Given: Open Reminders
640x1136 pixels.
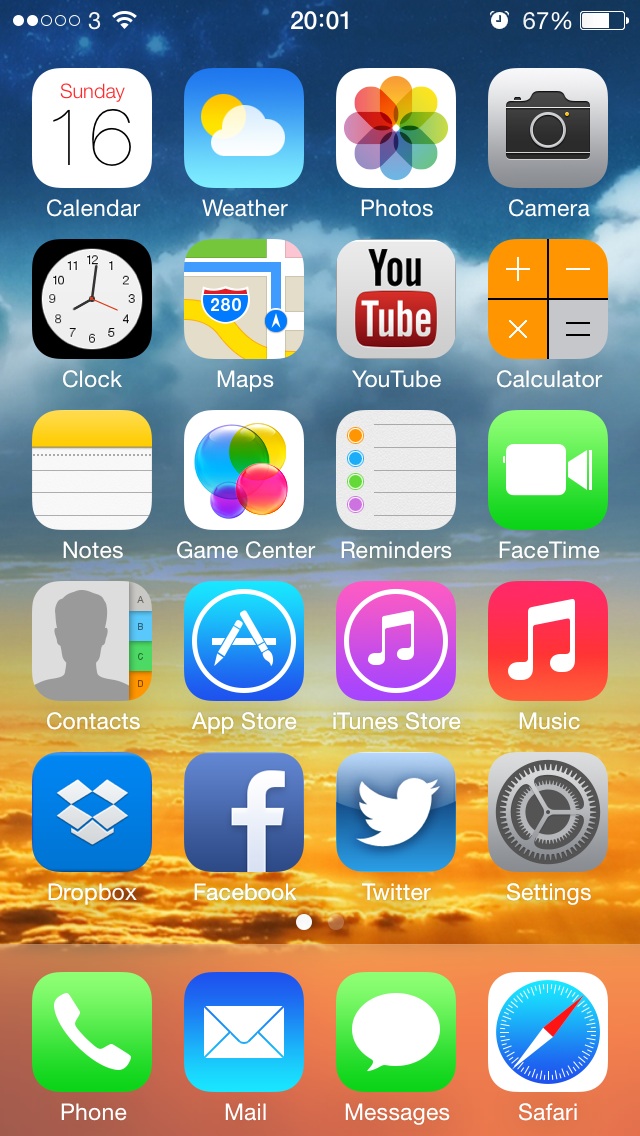Looking at the screenshot, I should (396, 470).
